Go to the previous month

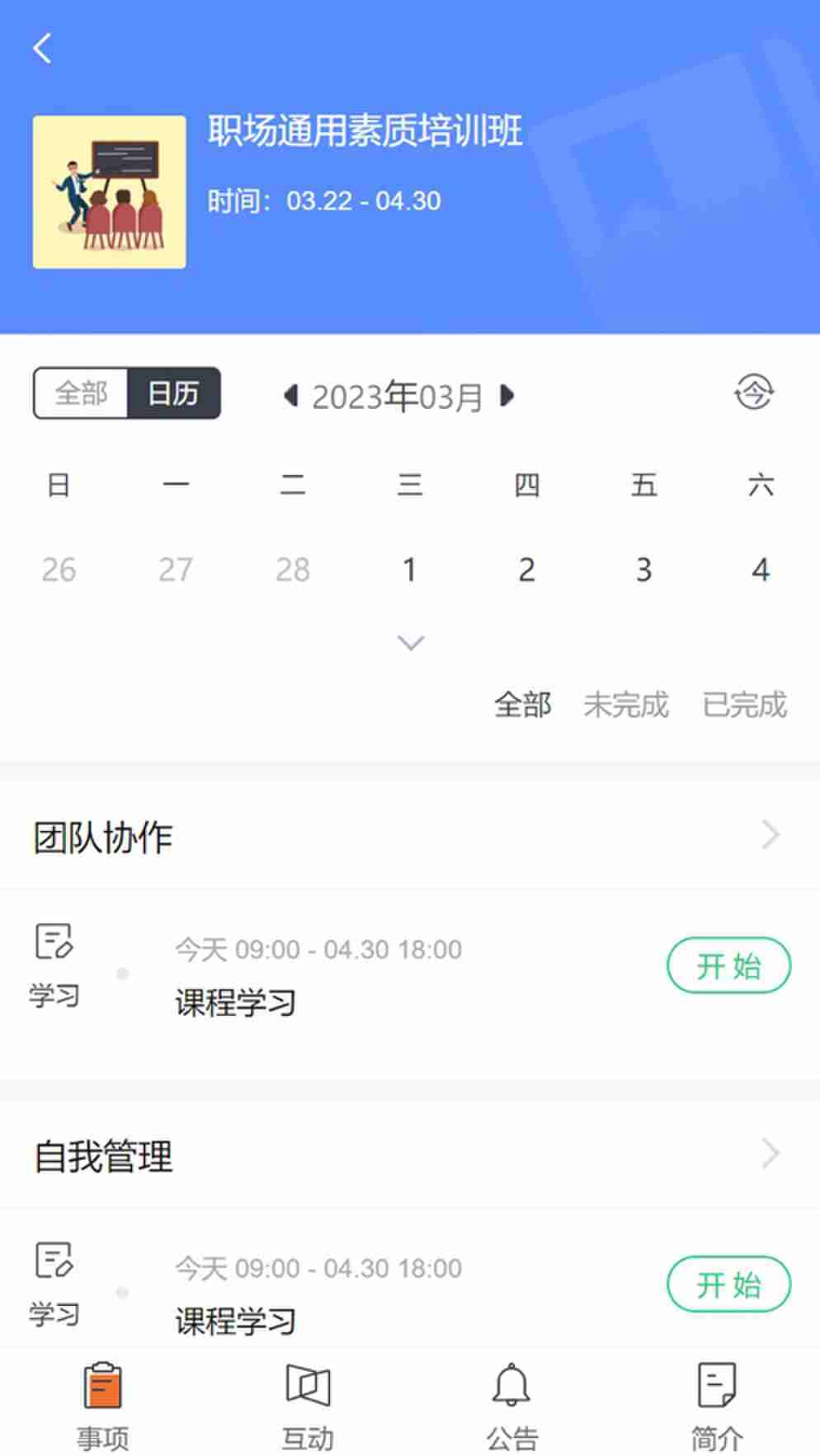coord(290,397)
